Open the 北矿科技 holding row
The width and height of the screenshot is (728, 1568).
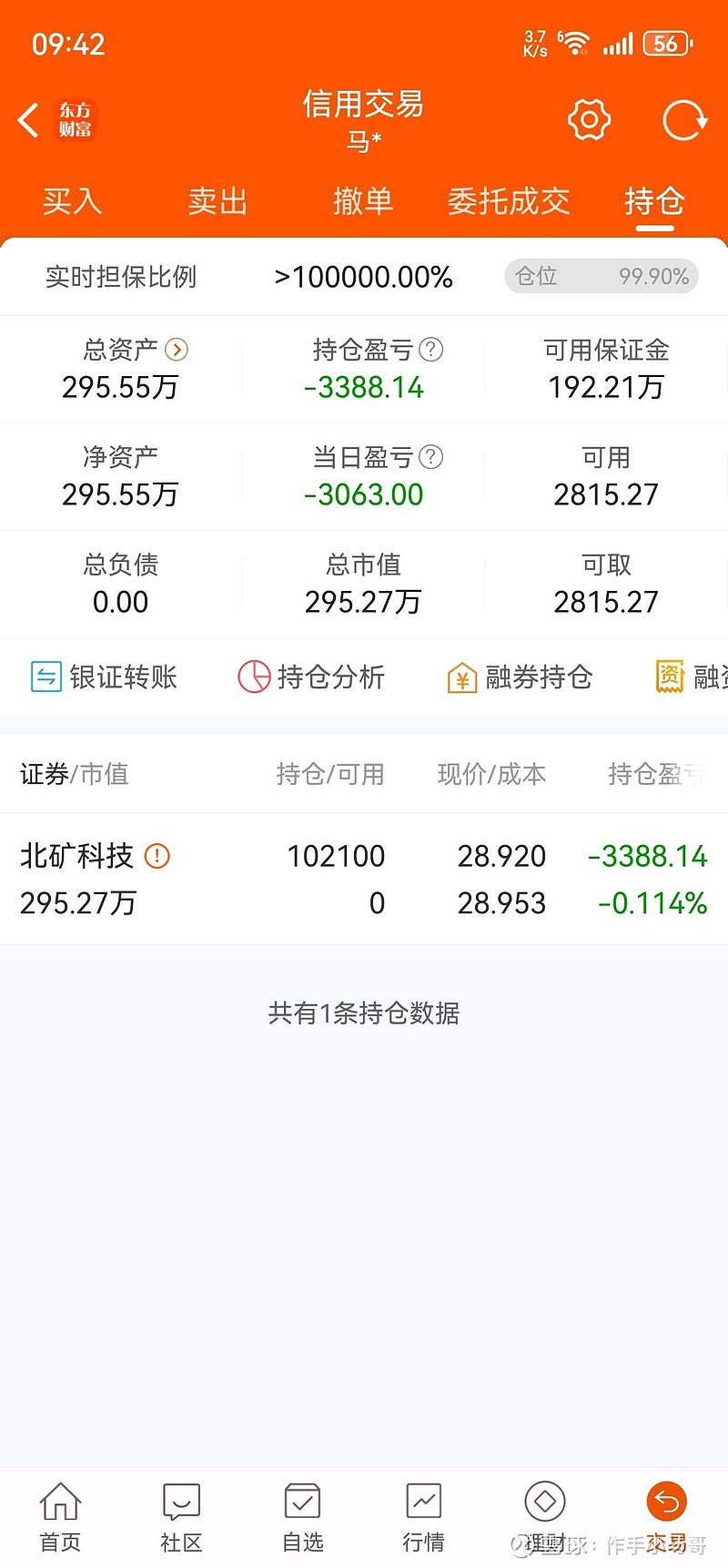pyautogui.click(x=364, y=879)
